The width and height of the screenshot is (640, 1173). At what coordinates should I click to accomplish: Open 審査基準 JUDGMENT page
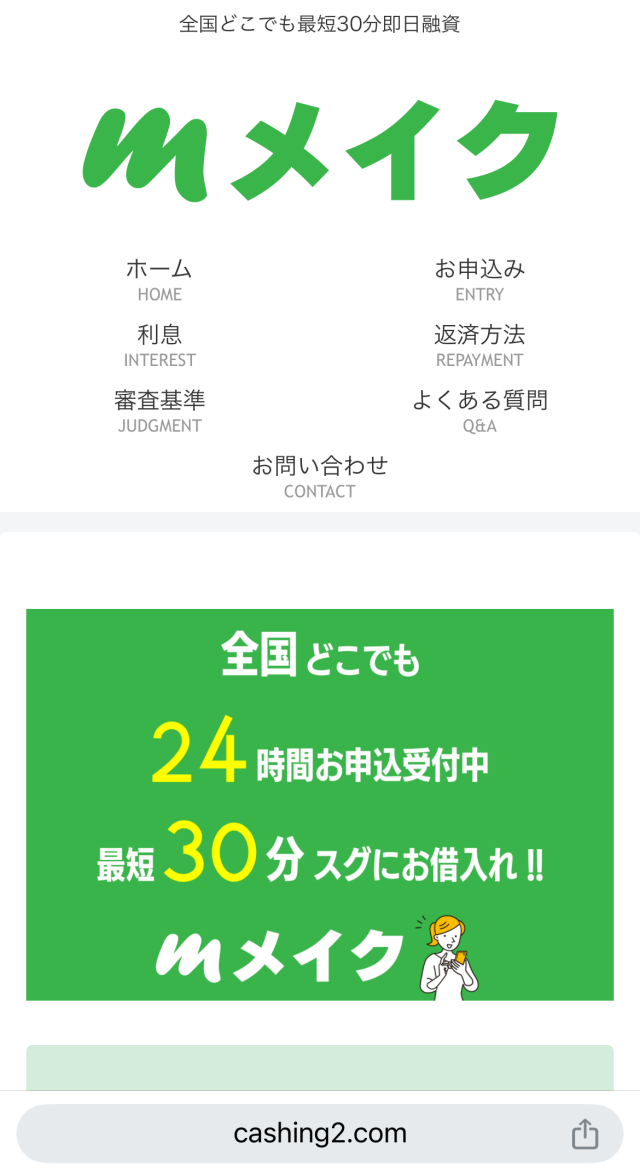(159, 411)
